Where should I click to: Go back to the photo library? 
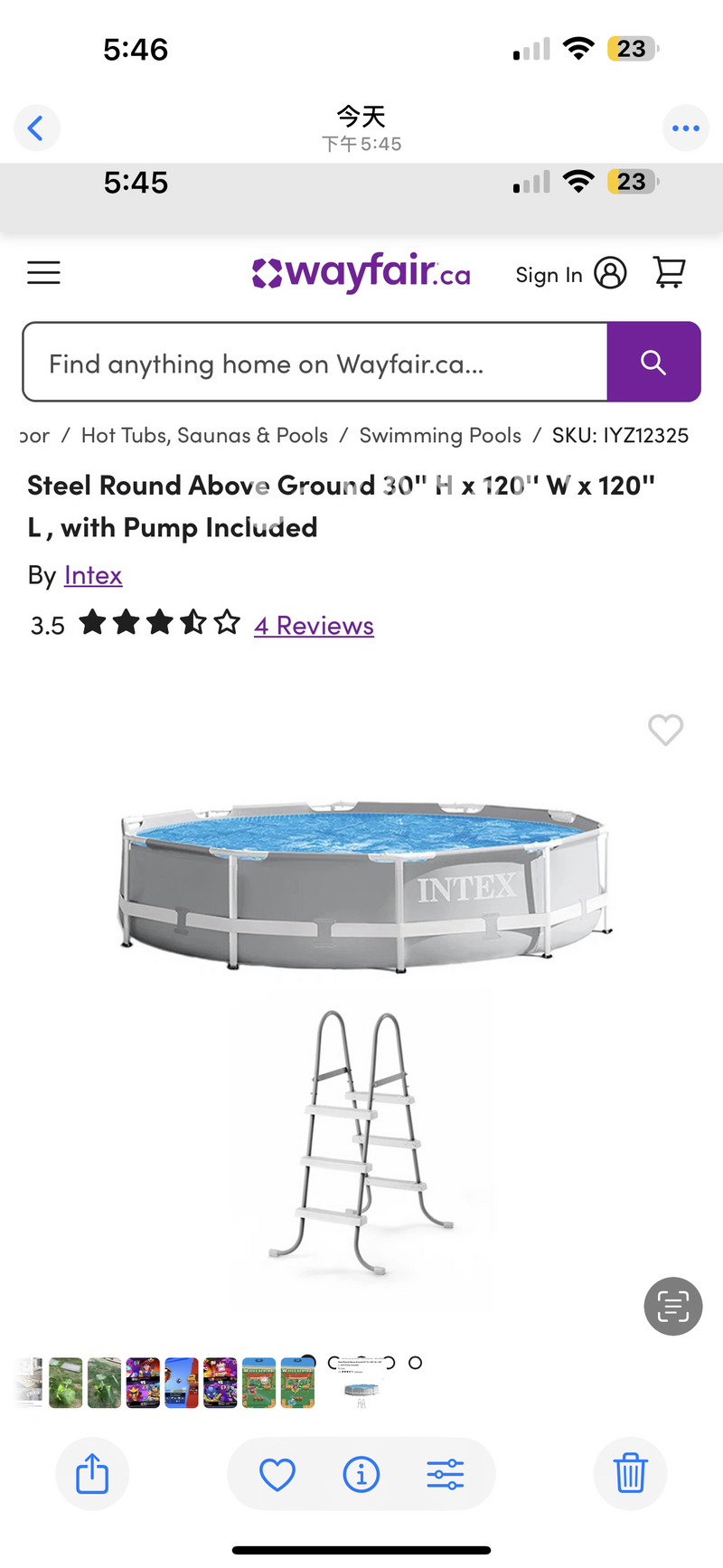(x=36, y=128)
